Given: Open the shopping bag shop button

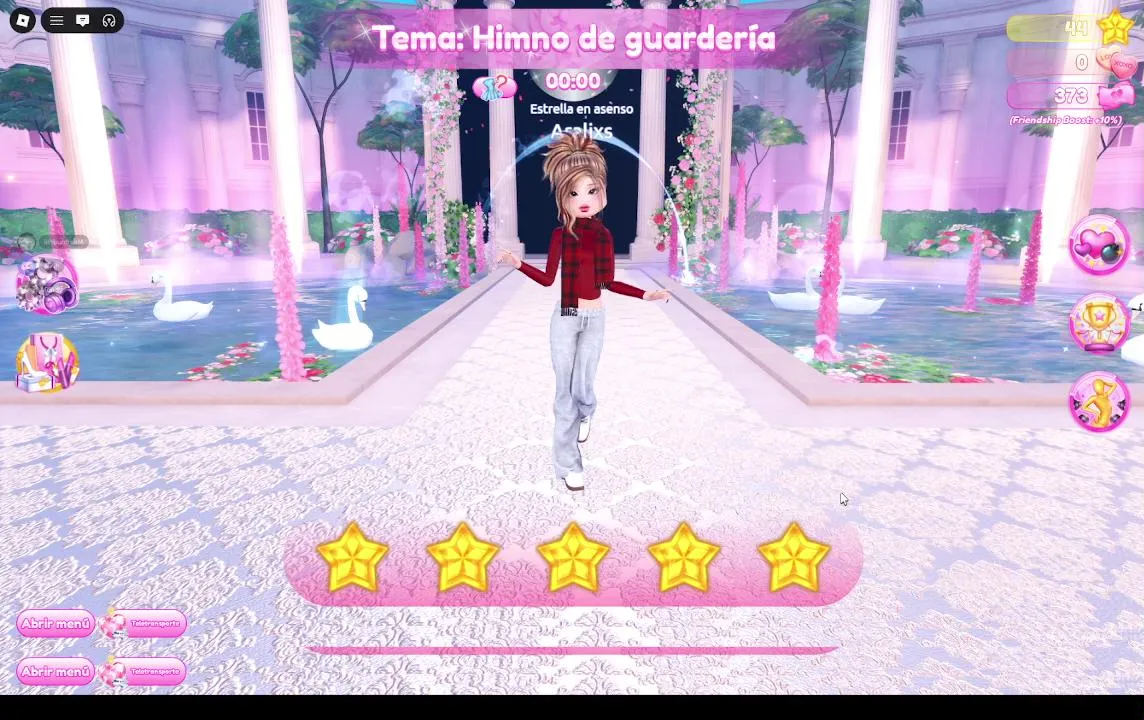Looking at the screenshot, I should tap(47, 362).
